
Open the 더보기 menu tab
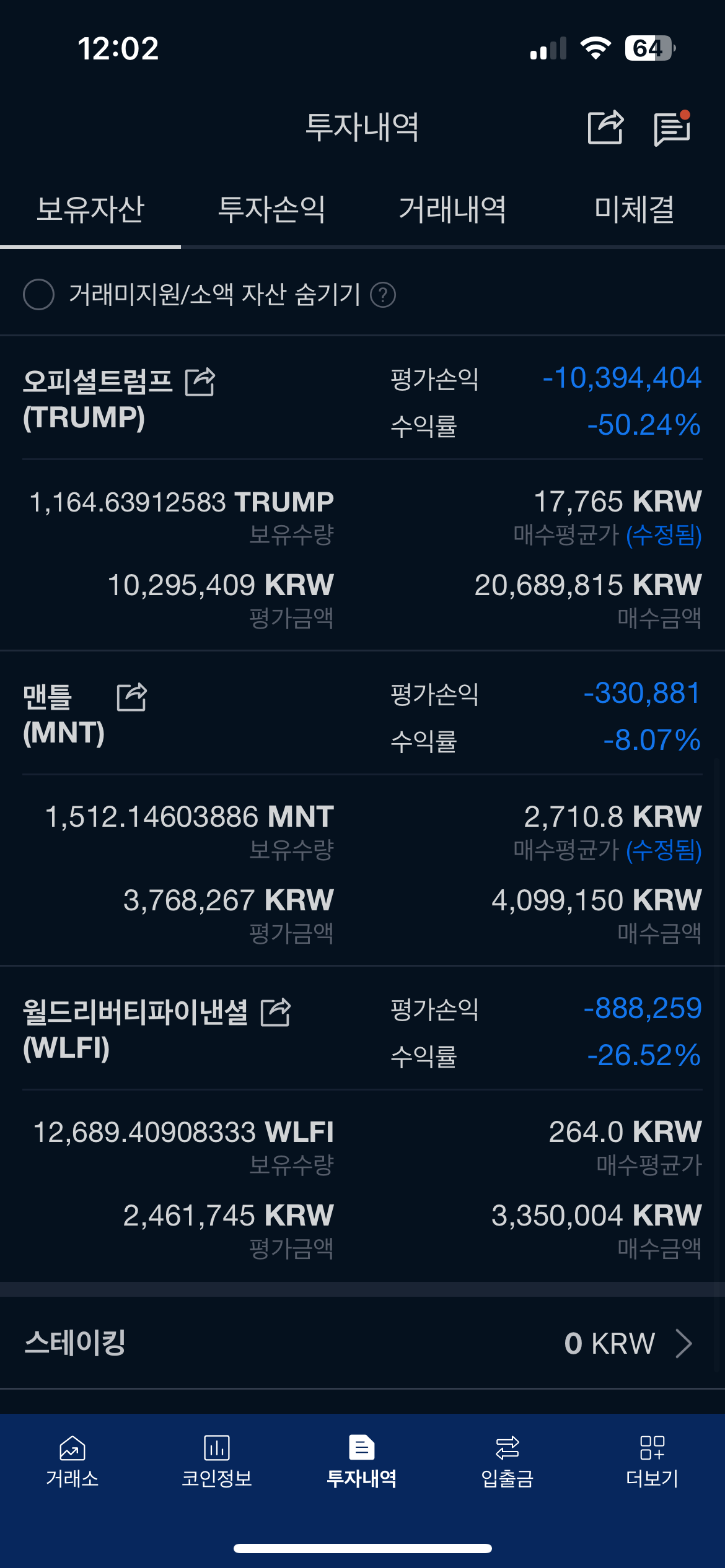click(x=652, y=1461)
